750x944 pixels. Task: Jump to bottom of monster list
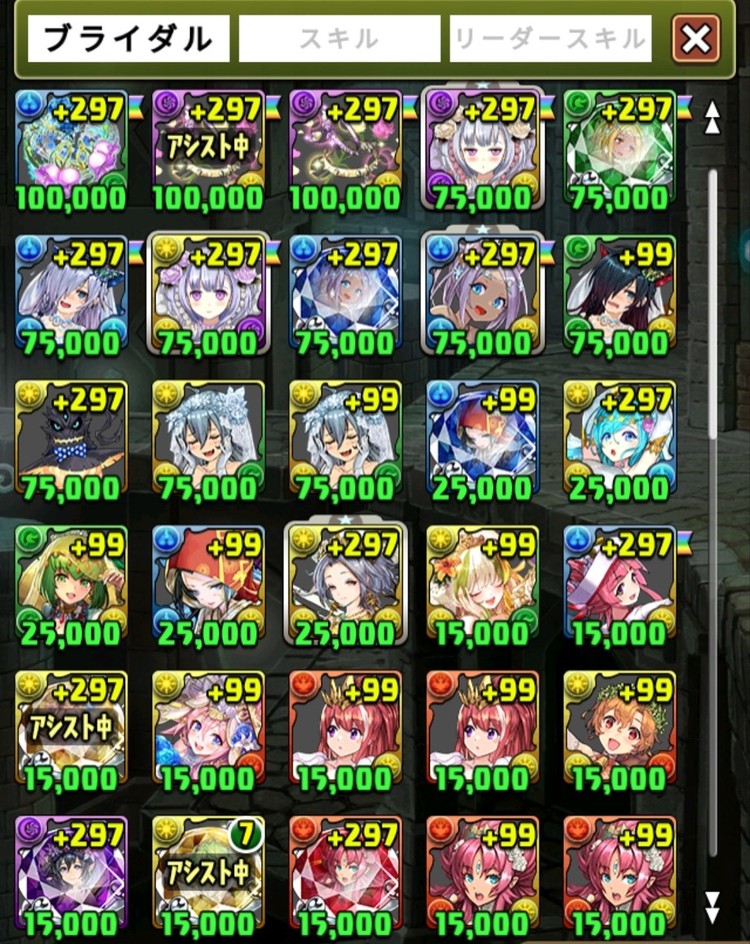[x=712, y=906]
